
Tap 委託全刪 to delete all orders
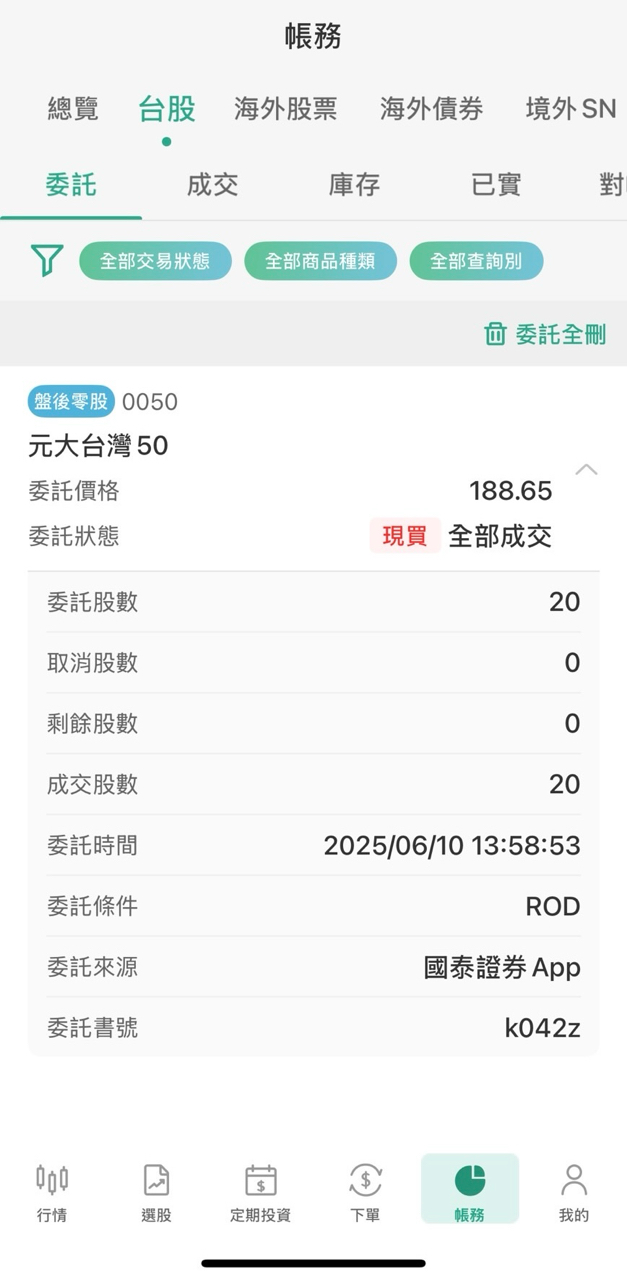pyautogui.click(x=545, y=334)
